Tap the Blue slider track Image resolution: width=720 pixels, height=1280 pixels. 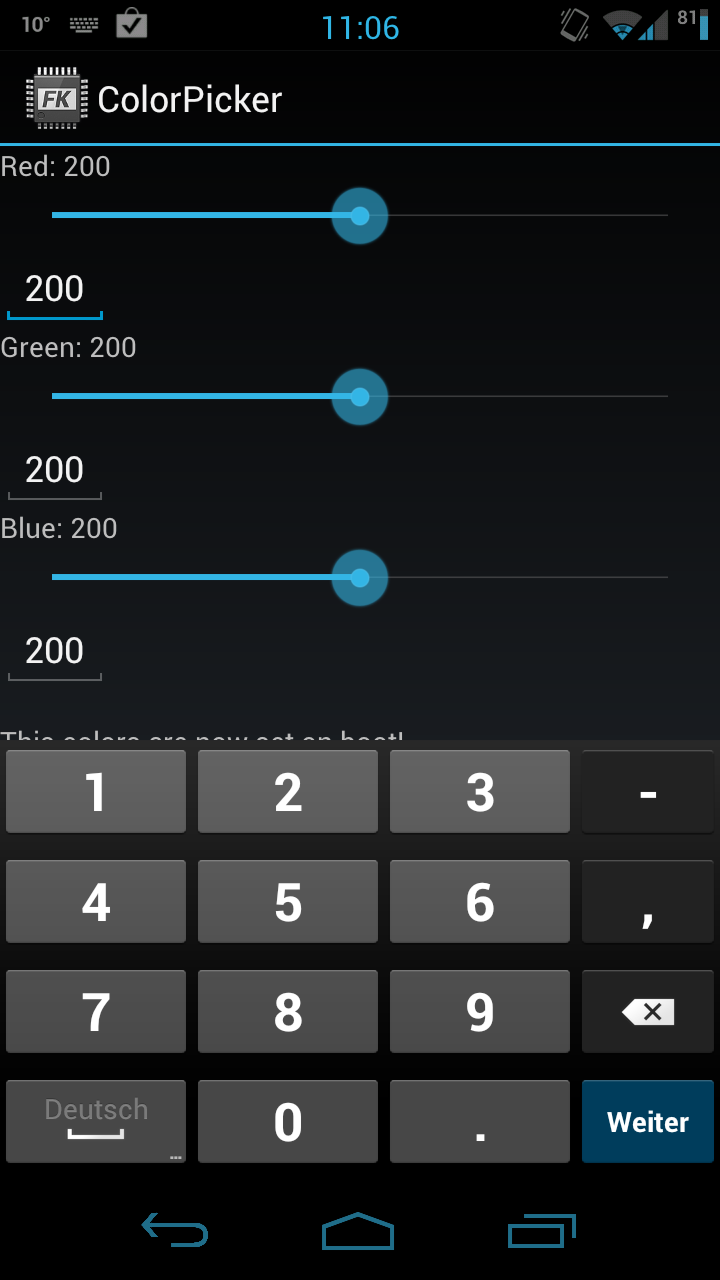pos(360,578)
